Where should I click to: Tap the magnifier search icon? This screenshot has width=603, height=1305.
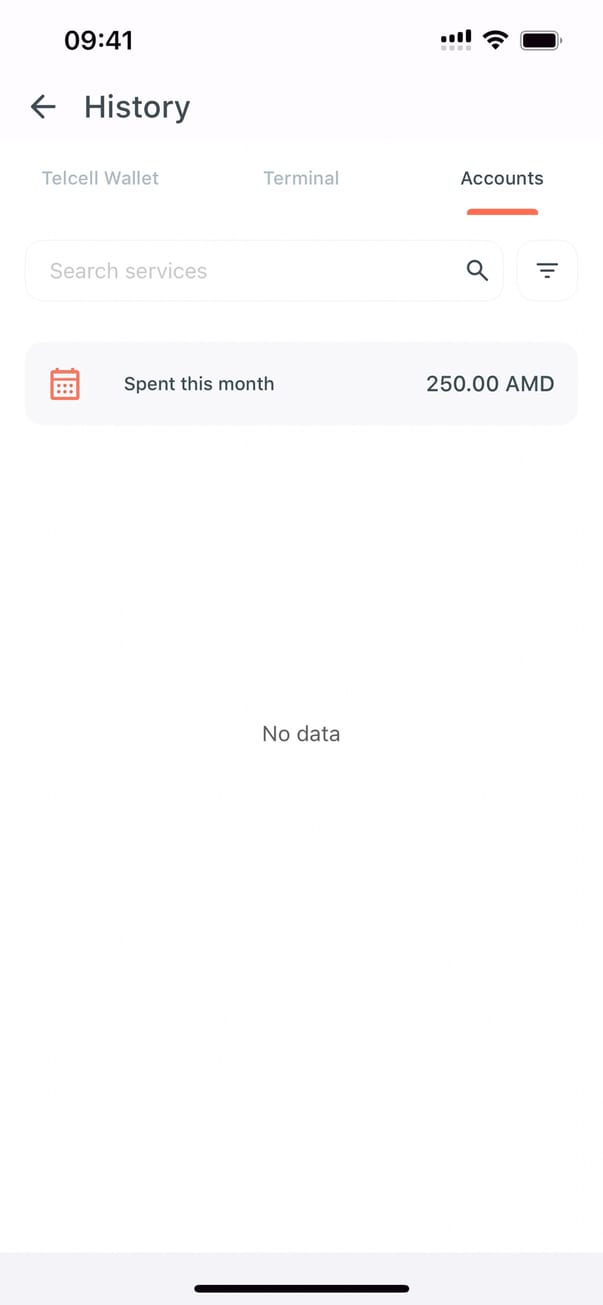tap(477, 270)
